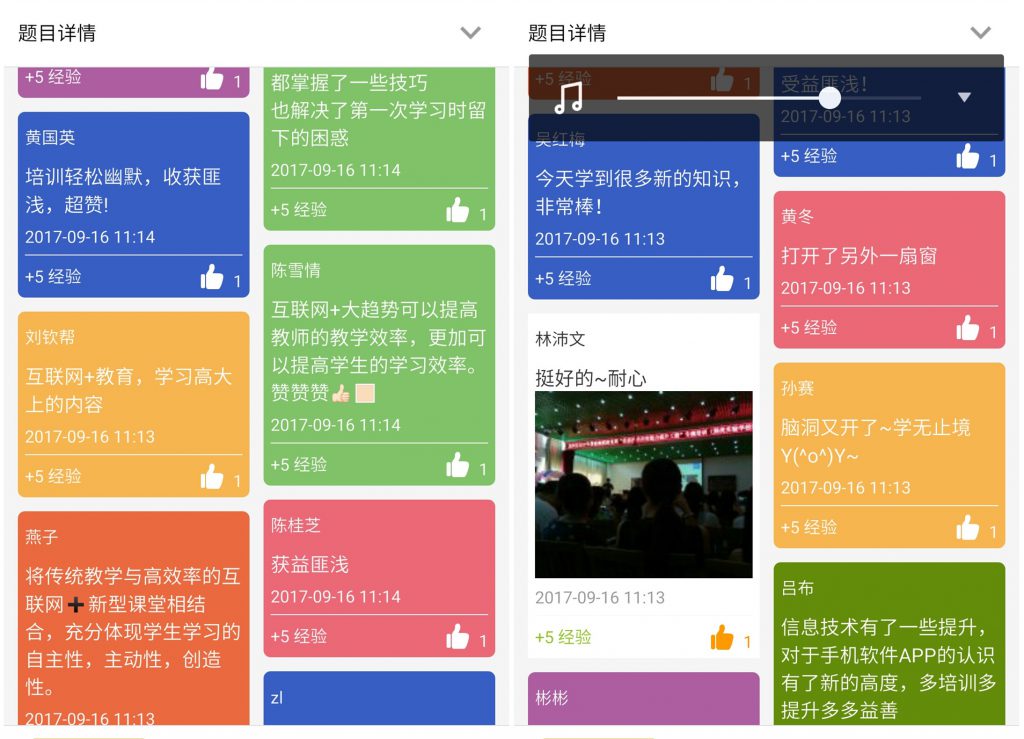This screenshot has width=1024, height=739.
Task: Like 林沛文's photo post
Action: [x=722, y=637]
